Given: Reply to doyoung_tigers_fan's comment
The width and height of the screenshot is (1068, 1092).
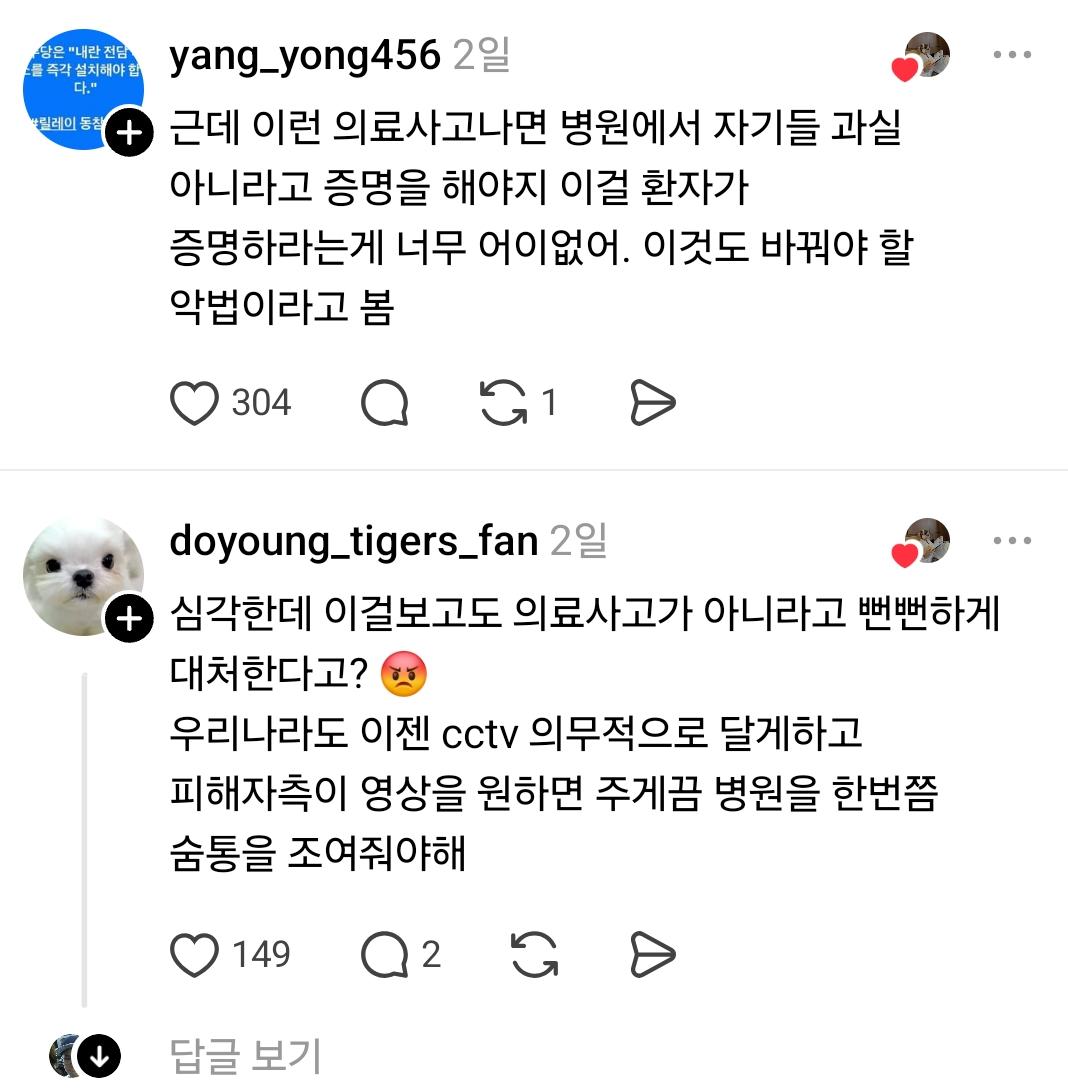Looking at the screenshot, I should coord(384,955).
